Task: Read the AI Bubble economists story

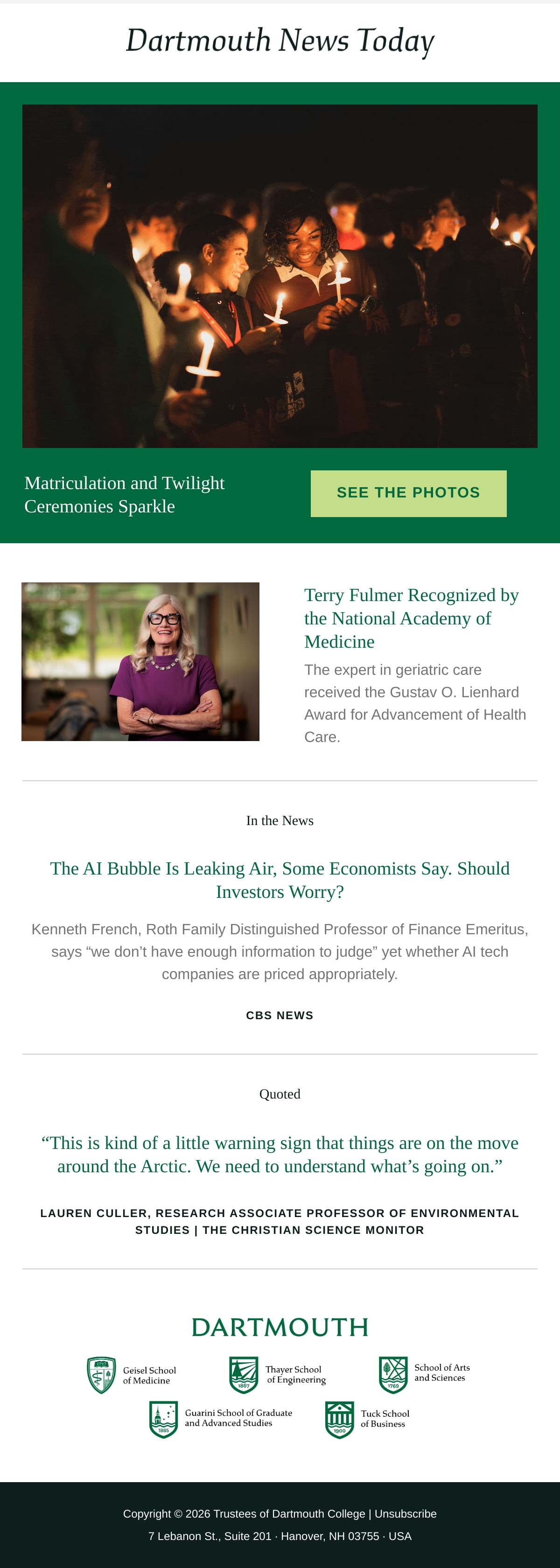Action: [x=280, y=880]
